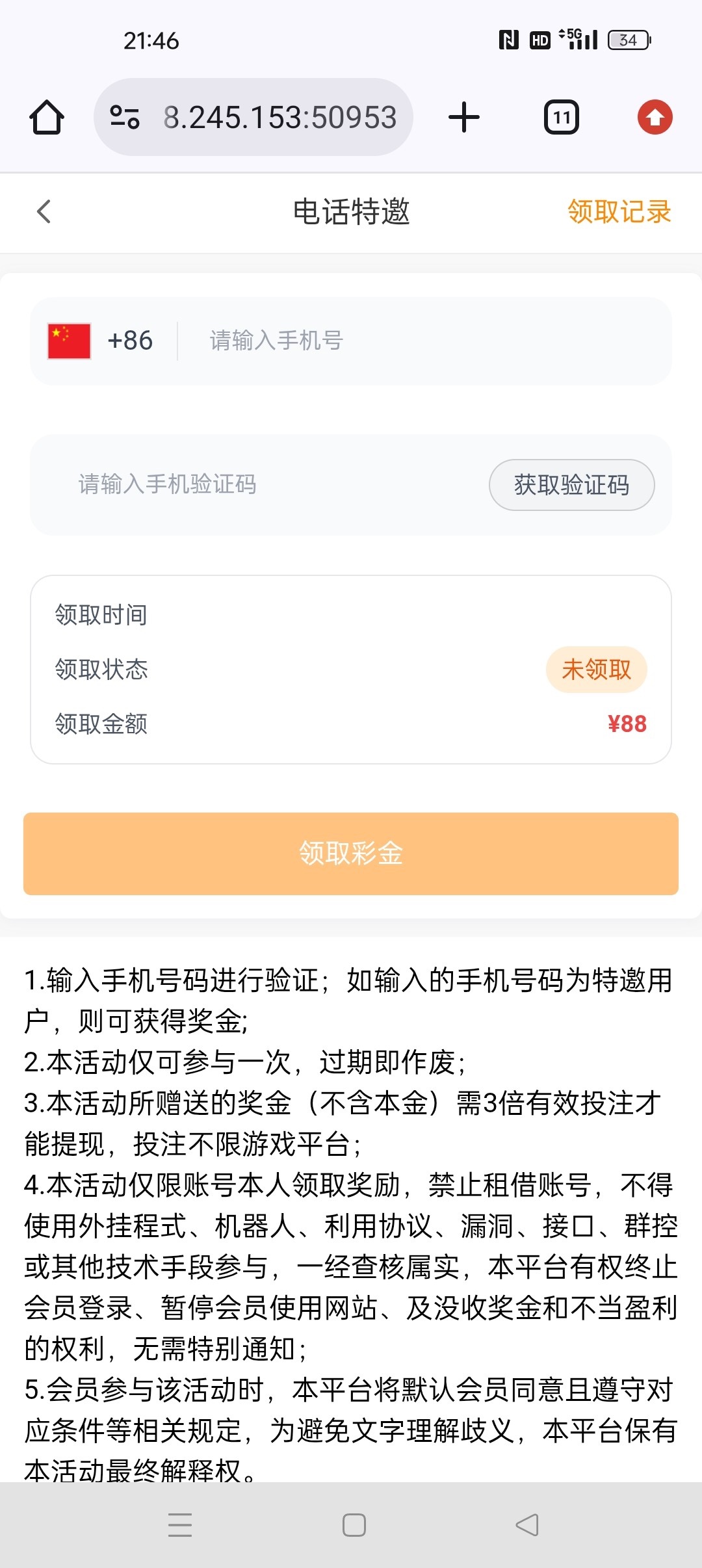
Task: Focus the SMS verification code field
Action: 260,485
